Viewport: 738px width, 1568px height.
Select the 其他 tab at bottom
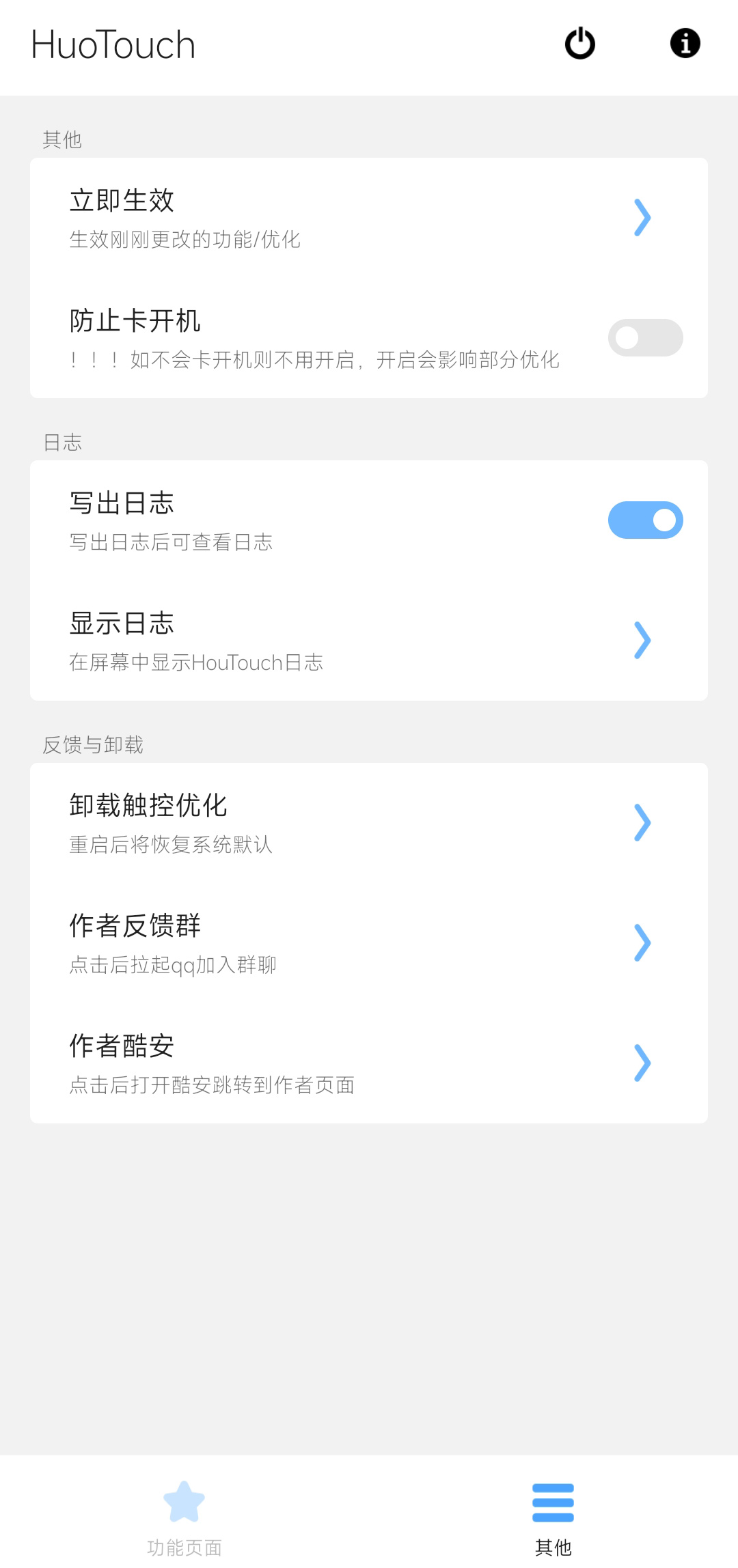pyautogui.click(x=554, y=1523)
